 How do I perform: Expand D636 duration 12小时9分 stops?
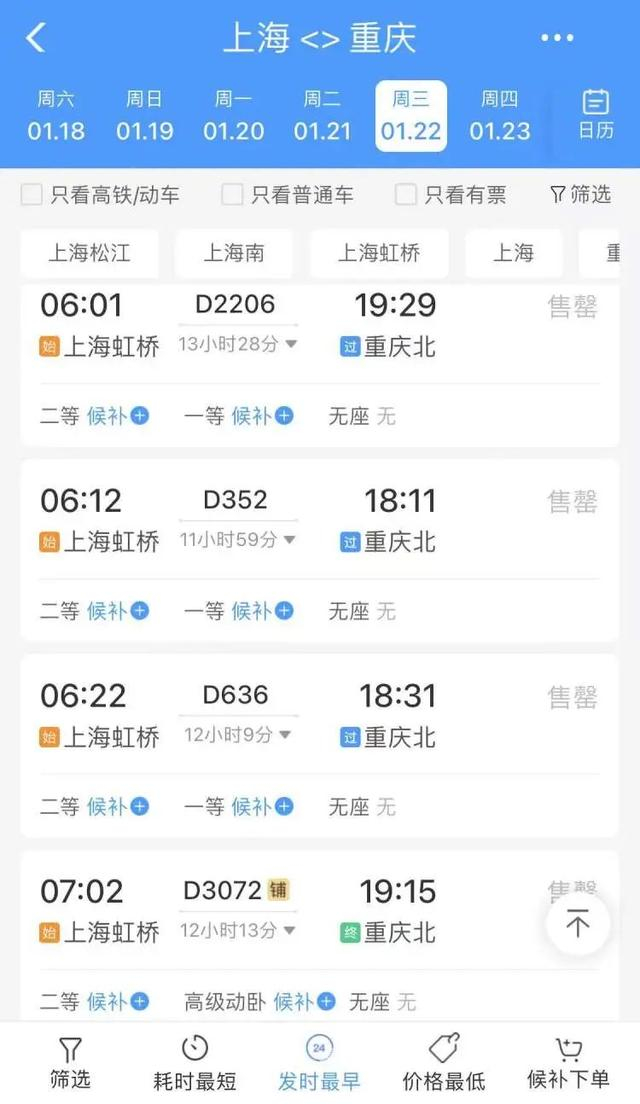(x=239, y=735)
